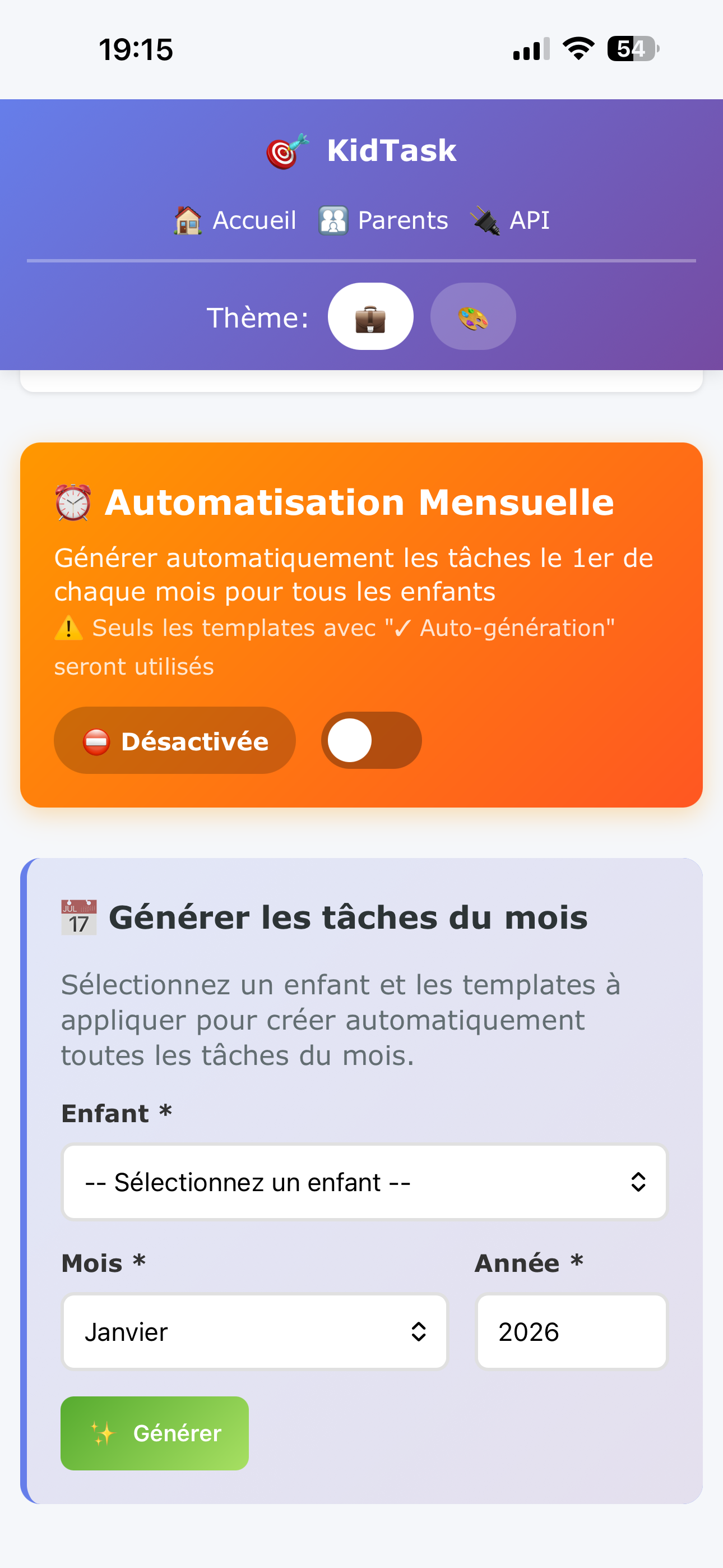Open the Enfant selection dropdown
This screenshot has height=1568, width=723.
pos(364,1182)
